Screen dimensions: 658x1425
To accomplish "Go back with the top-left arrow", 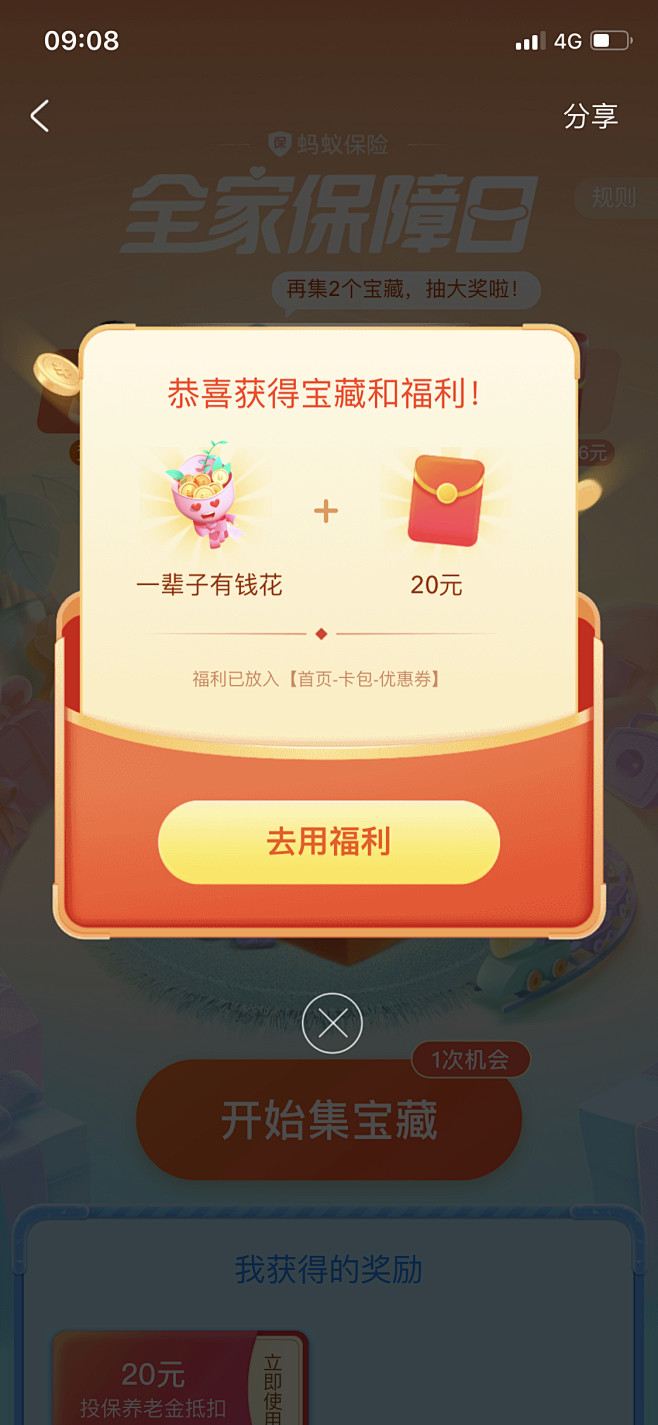I will point(40,116).
